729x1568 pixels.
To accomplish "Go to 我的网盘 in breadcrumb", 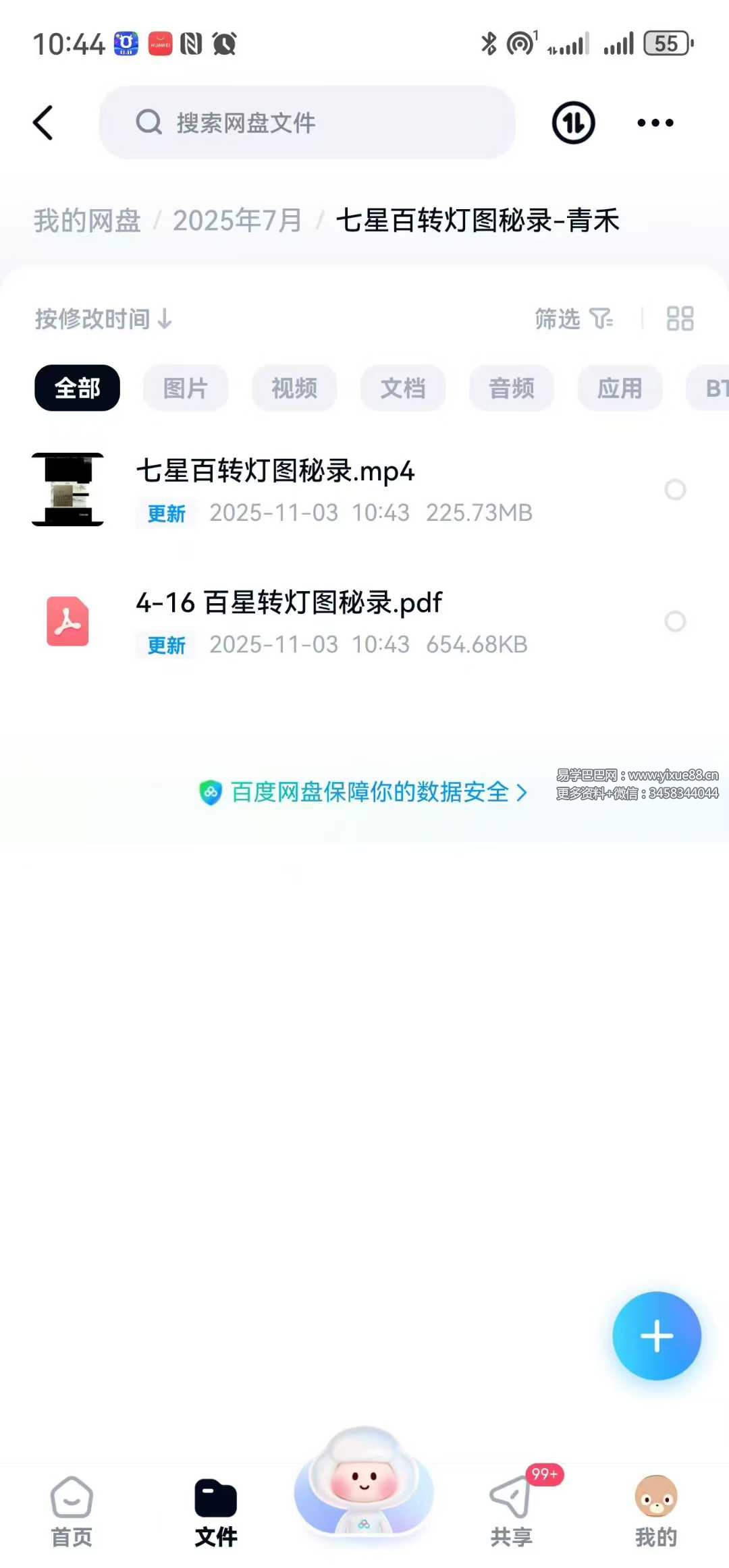I will [87, 221].
